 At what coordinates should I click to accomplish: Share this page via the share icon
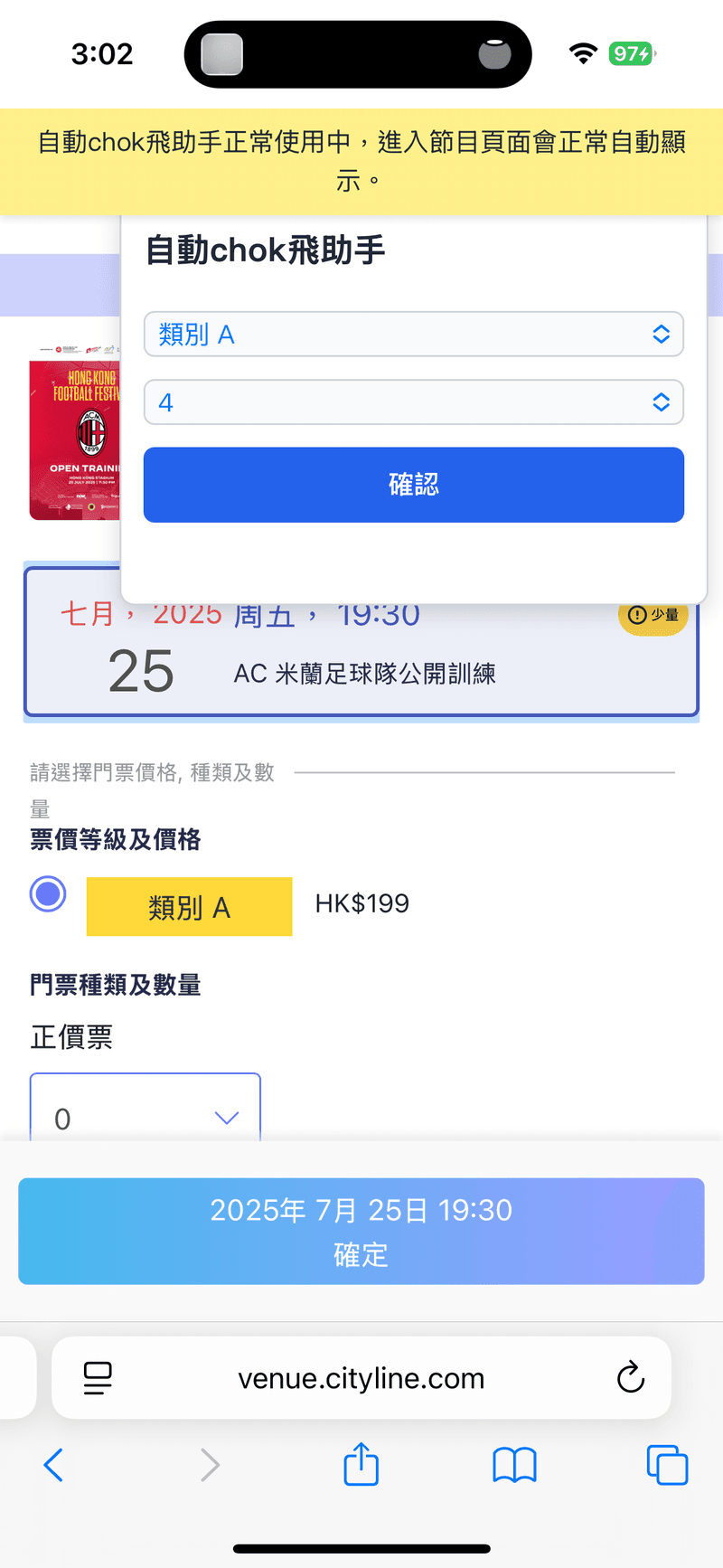(361, 1464)
